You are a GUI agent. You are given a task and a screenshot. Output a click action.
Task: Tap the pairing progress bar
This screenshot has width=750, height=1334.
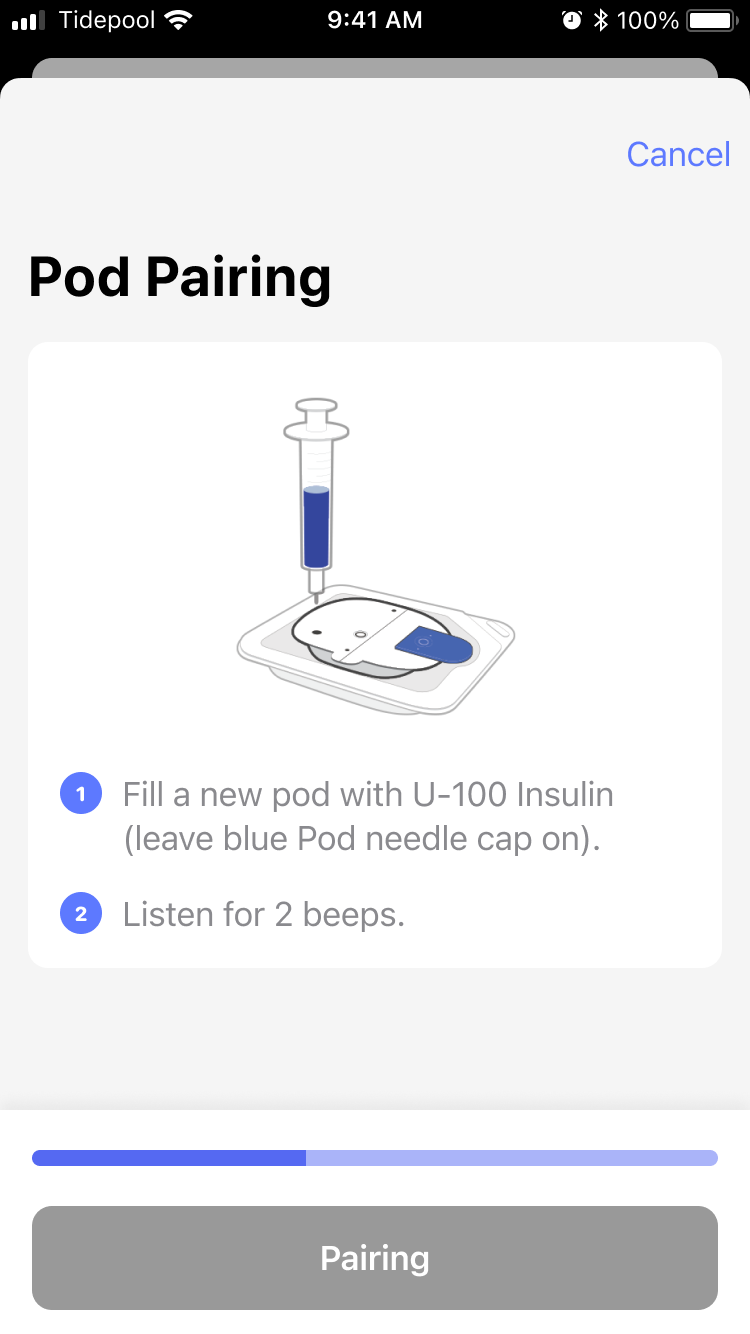375,1157
